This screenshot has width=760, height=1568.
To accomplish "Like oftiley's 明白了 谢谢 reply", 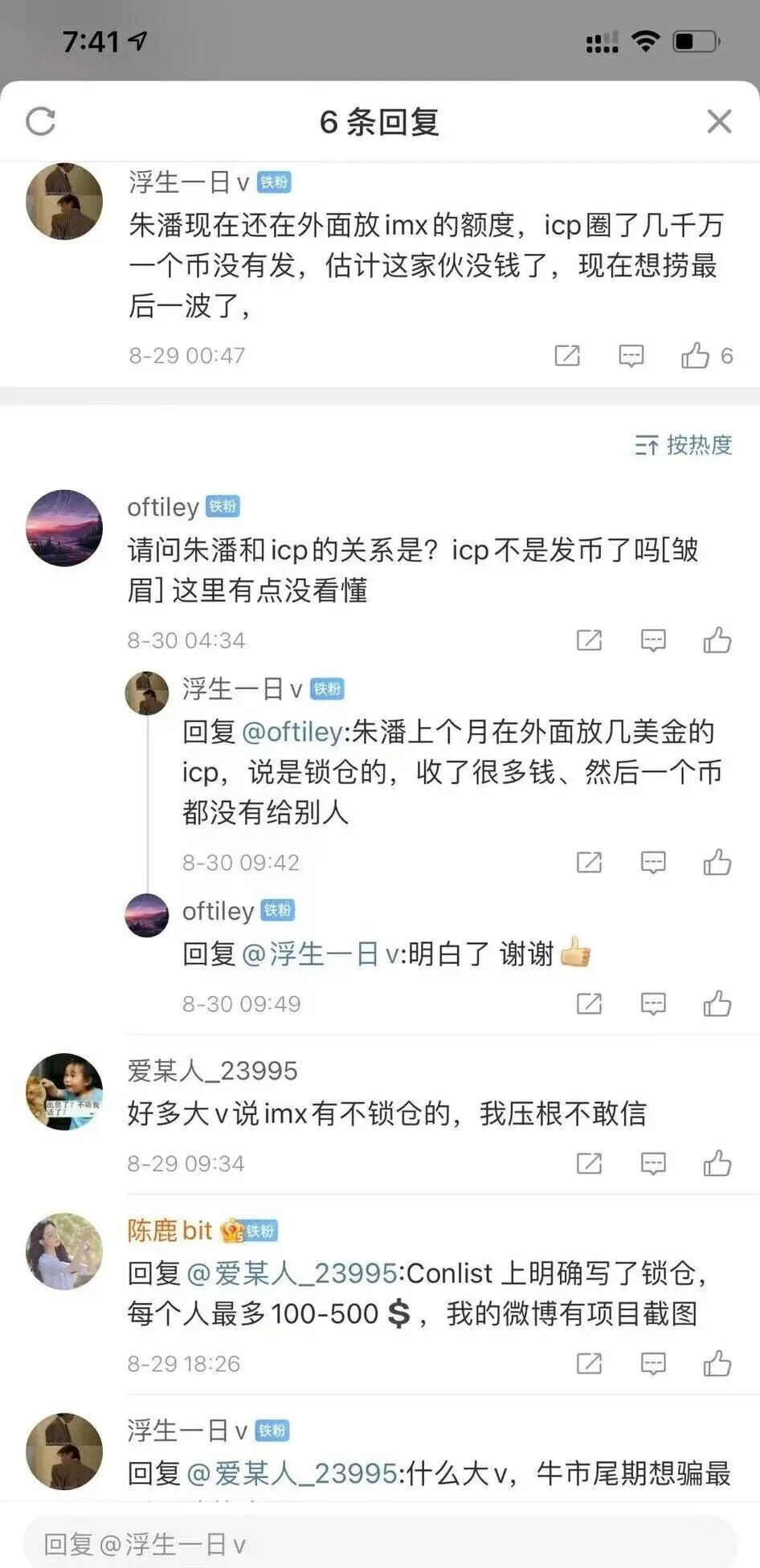I will [x=717, y=1003].
